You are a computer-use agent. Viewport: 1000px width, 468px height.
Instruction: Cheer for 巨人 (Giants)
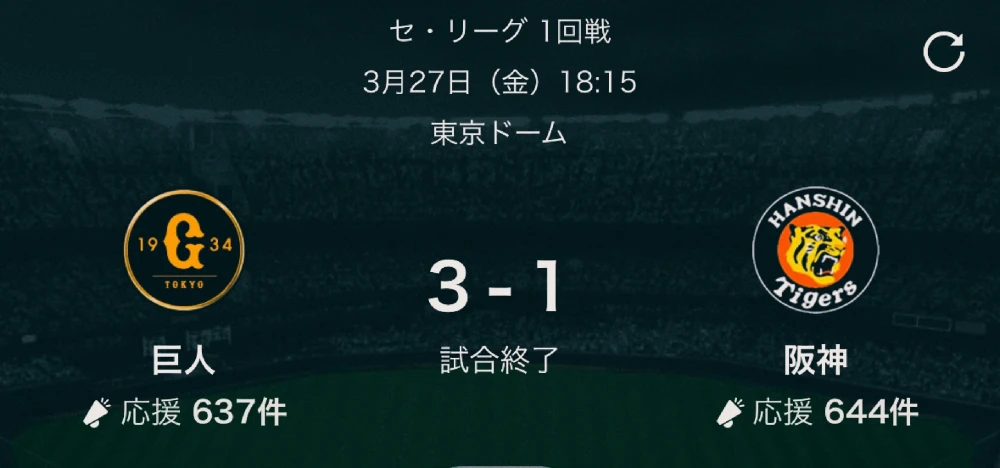(x=185, y=412)
